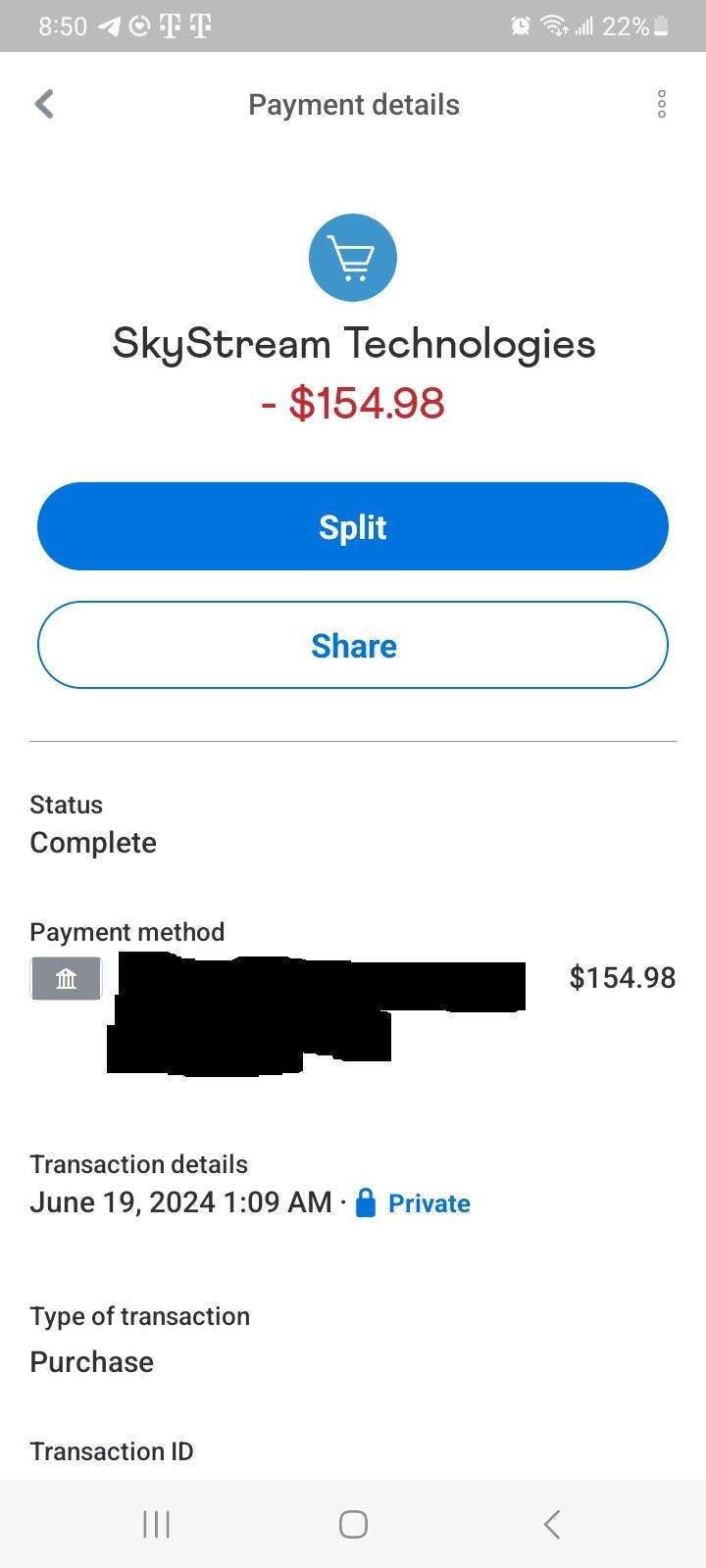Open recent apps in navigation bar

click(156, 1524)
